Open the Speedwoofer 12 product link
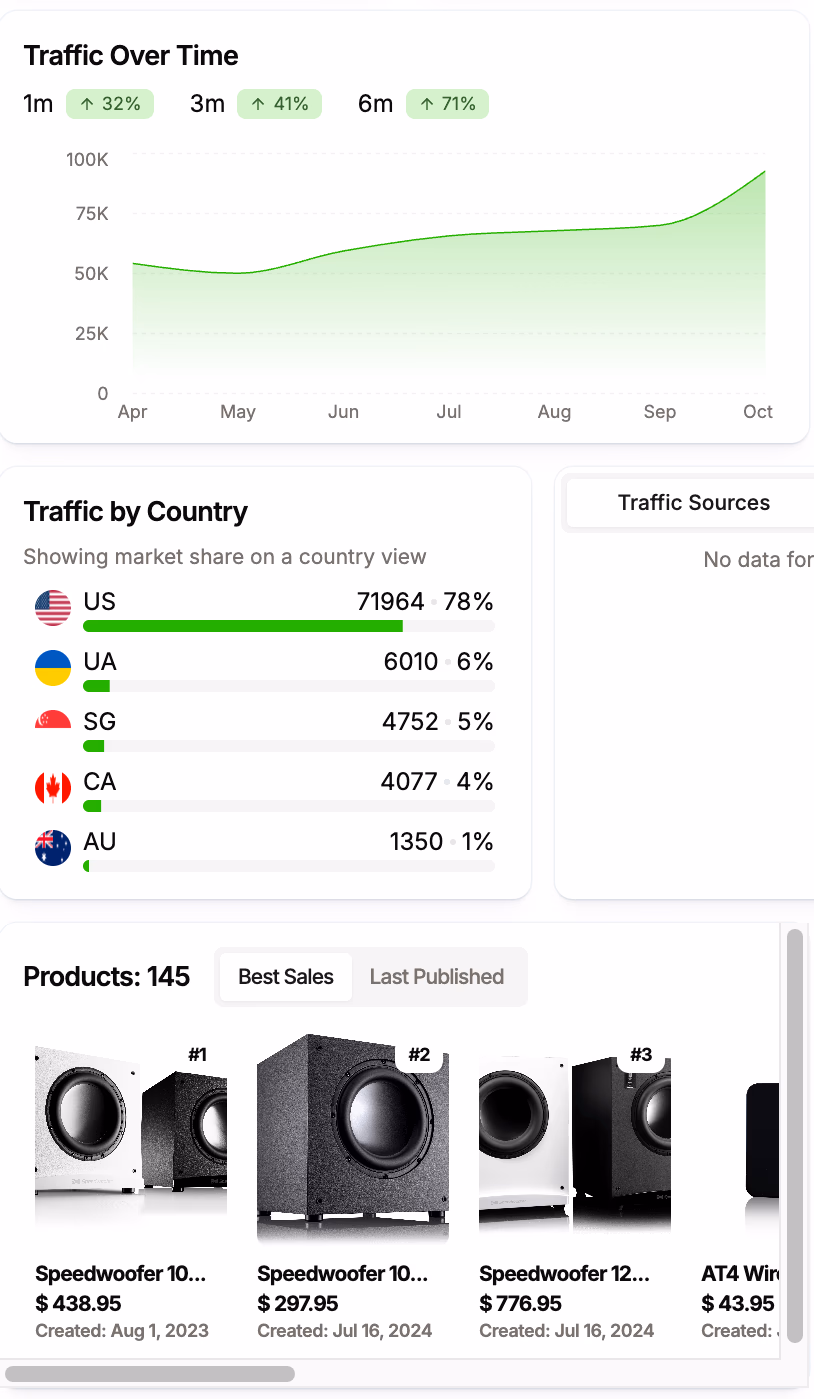814x1399 pixels. (x=564, y=1273)
